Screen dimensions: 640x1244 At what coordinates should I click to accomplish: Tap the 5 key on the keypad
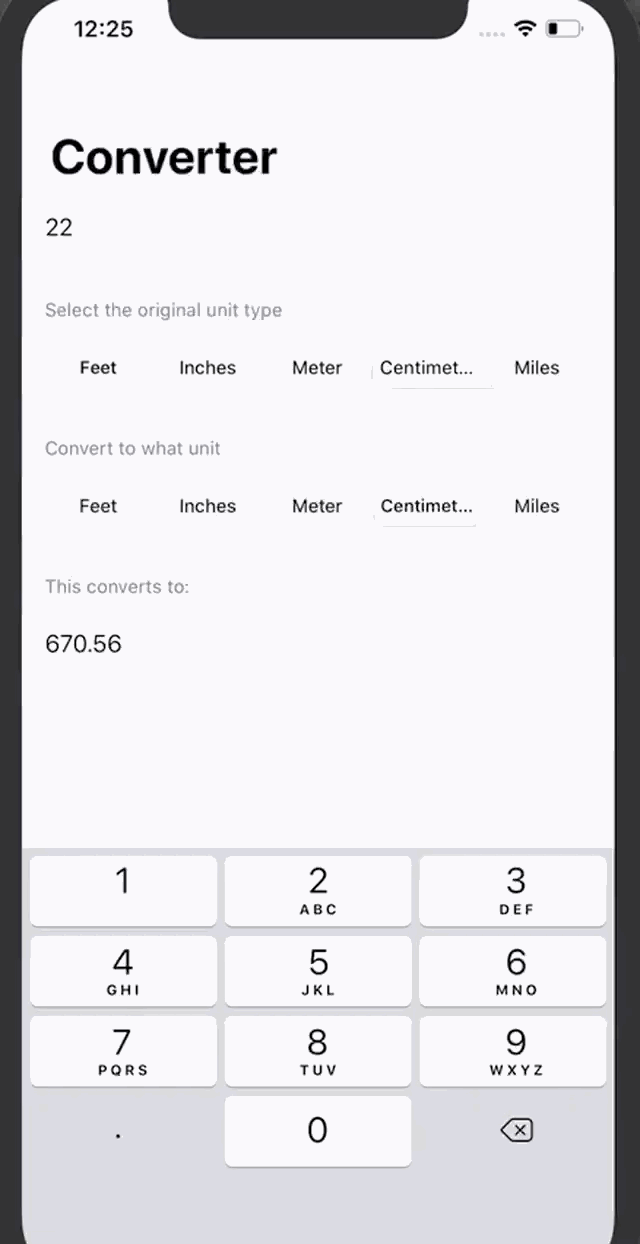(x=318, y=971)
